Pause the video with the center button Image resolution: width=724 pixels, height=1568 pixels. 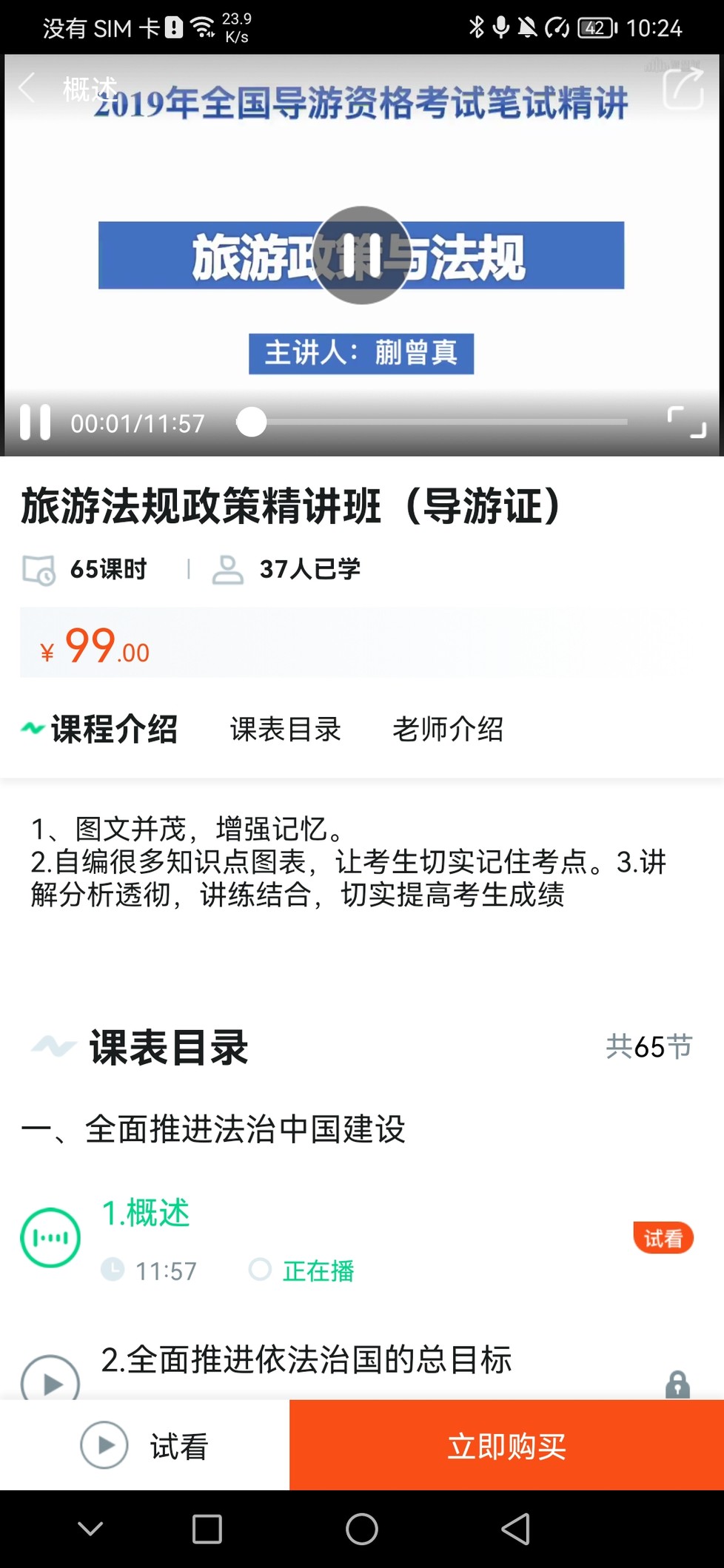click(x=361, y=255)
